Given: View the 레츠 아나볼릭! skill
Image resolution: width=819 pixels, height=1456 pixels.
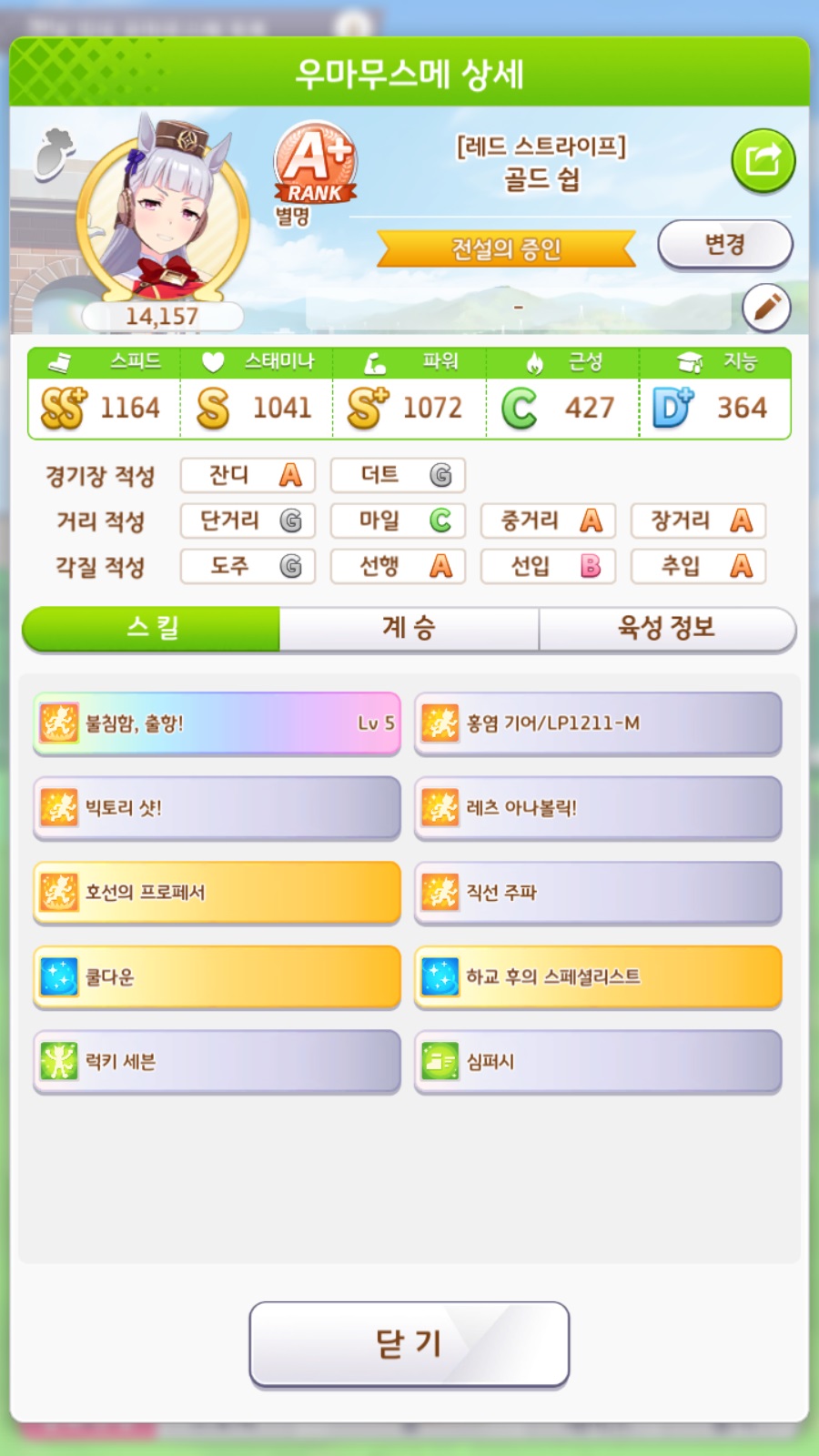Looking at the screenshot, I should [598, 808].
